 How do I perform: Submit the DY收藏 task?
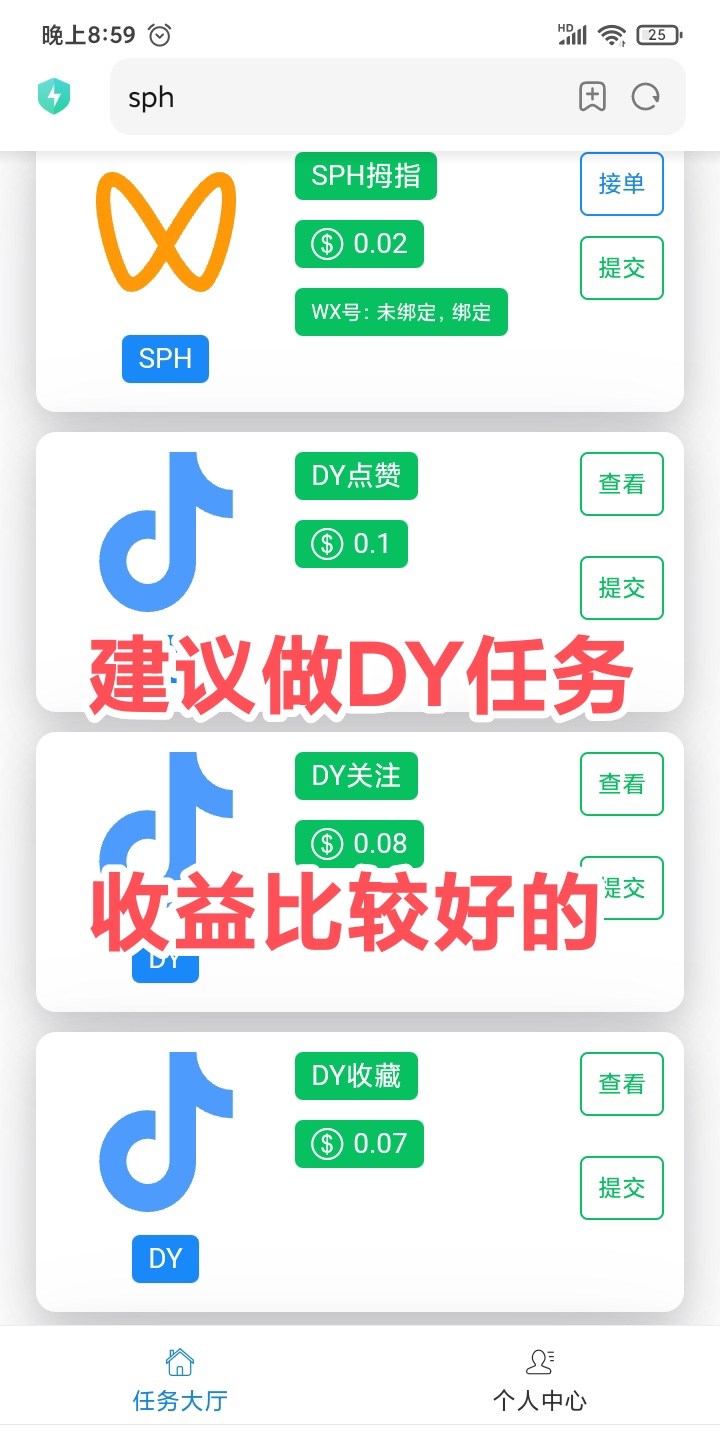click(621, 1188)
